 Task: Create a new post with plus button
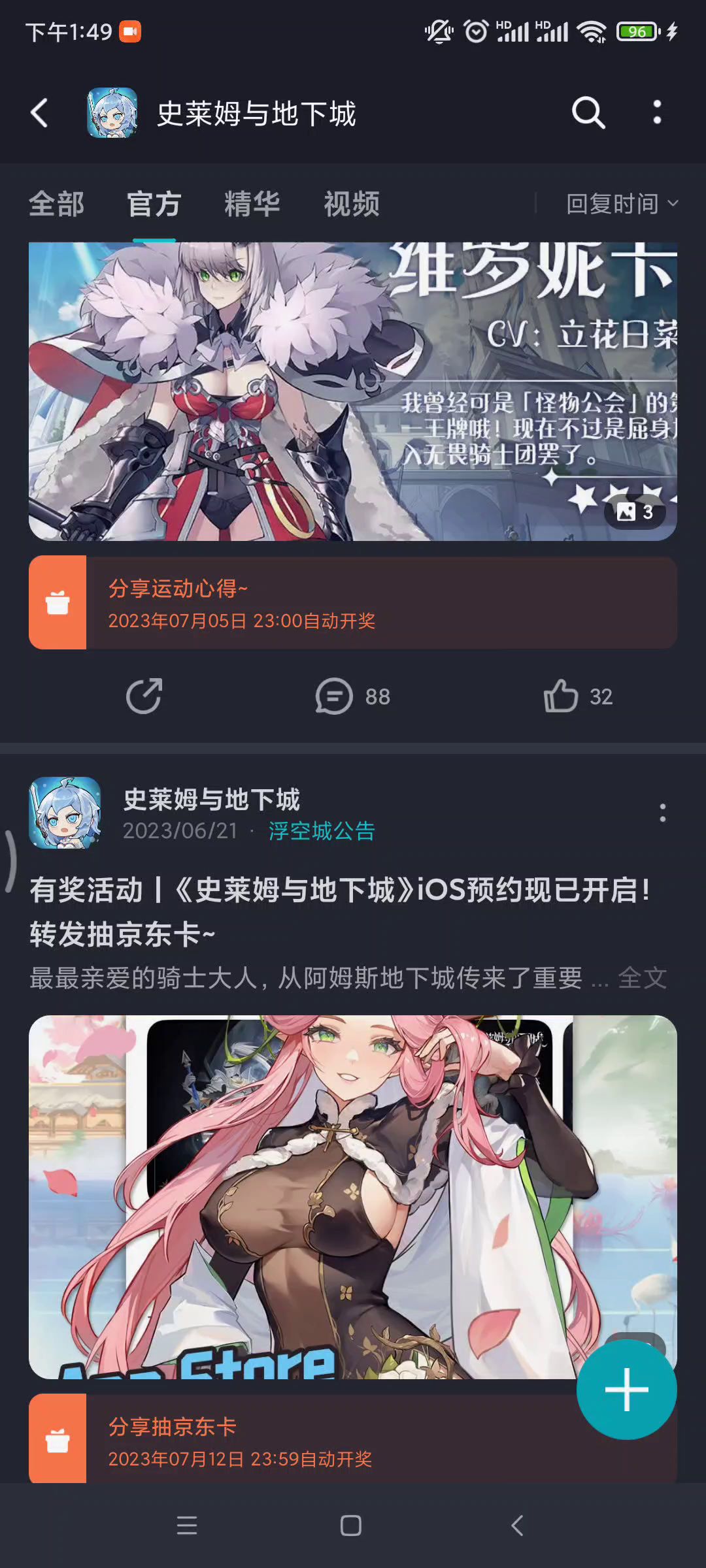[x=626, y=1390]
